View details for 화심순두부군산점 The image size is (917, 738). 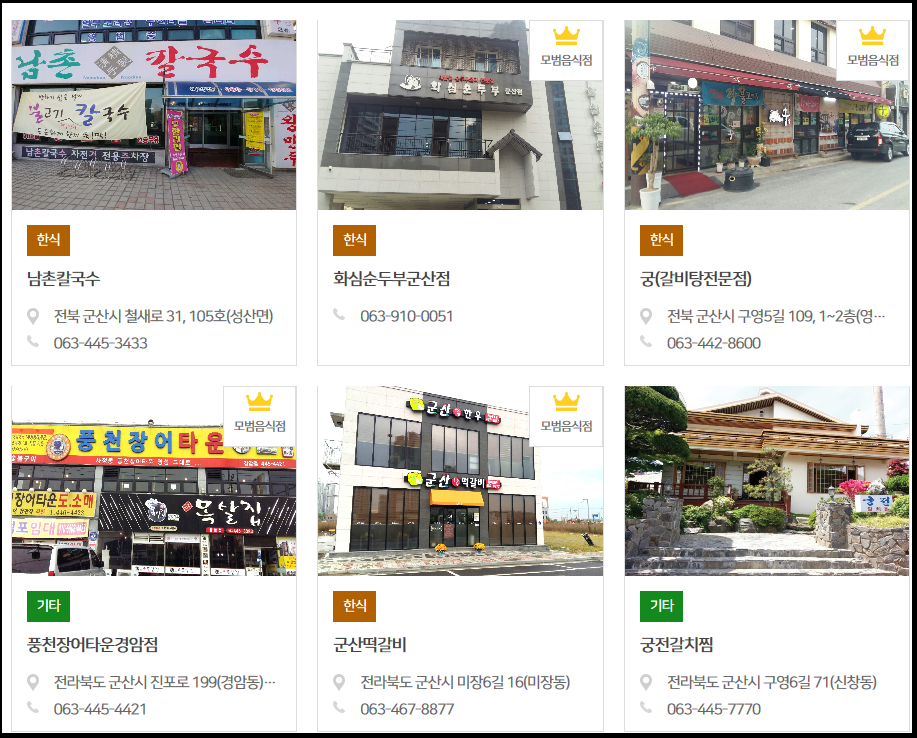pyautogui.click(x=391, y=279)
